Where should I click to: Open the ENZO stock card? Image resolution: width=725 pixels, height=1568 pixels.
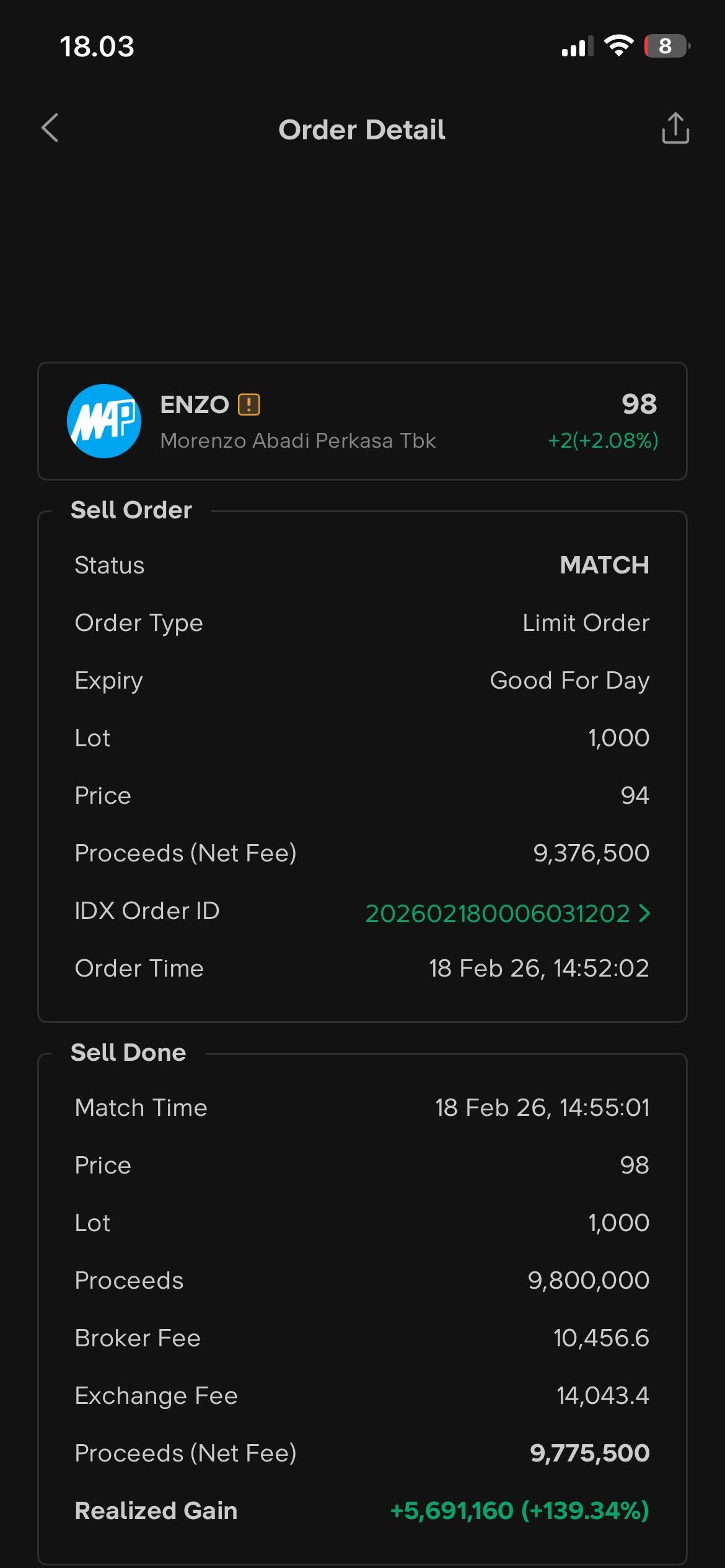(362, 421)
